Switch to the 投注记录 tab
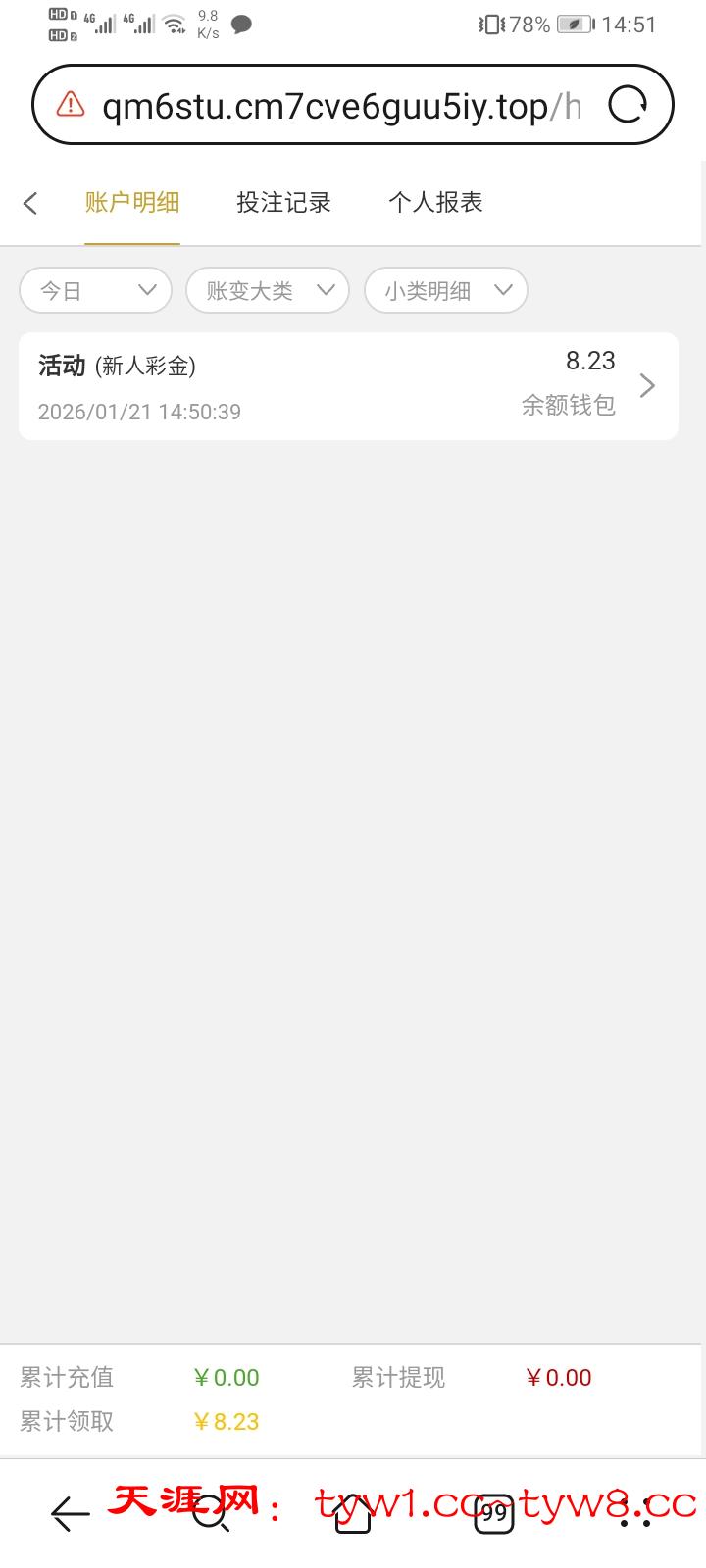Viewport: 706px width, 1568px height. point(283,203)
